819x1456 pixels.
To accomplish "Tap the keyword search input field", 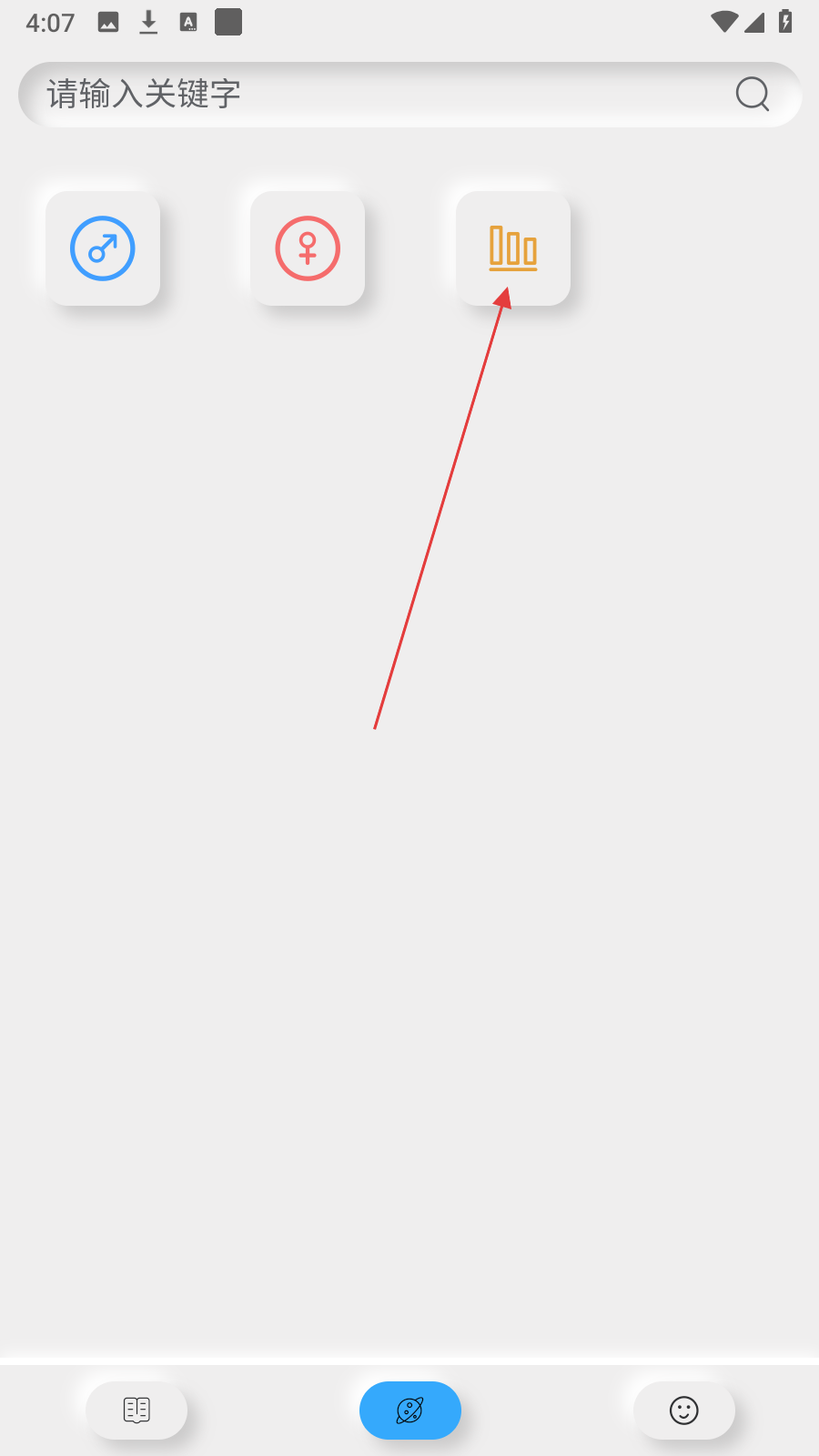I will coord(364,95).
